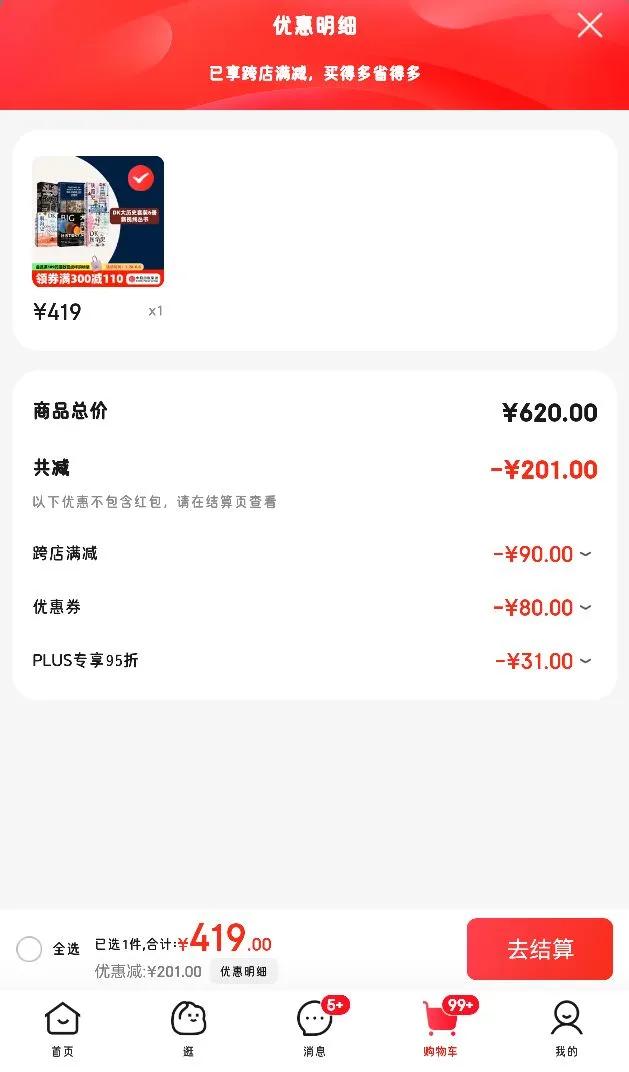This screenshot has width=629, height=1072.
Task: Switch to the 逛 browse tab
Action: tap(188, 1029)
